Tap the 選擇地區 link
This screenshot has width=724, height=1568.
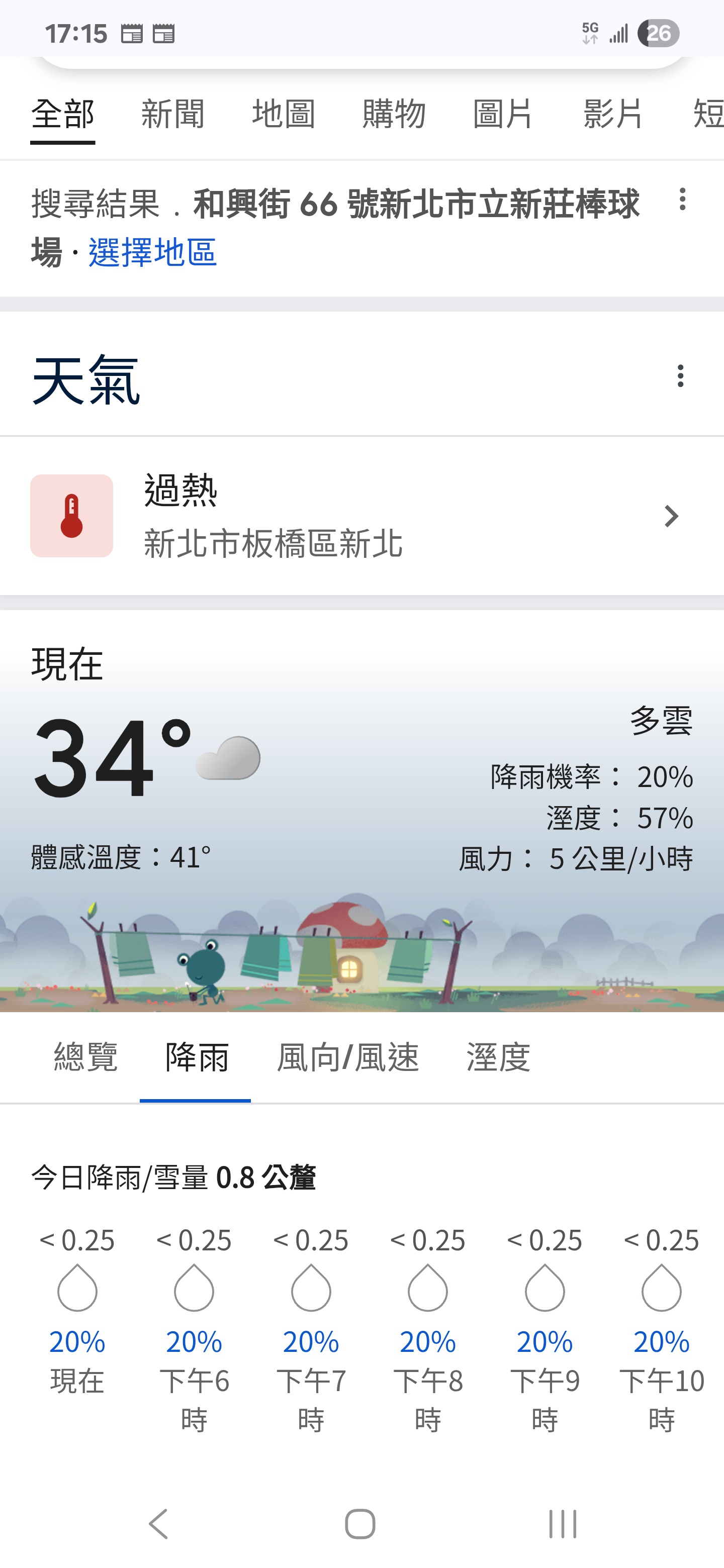[x=153, y=252]
